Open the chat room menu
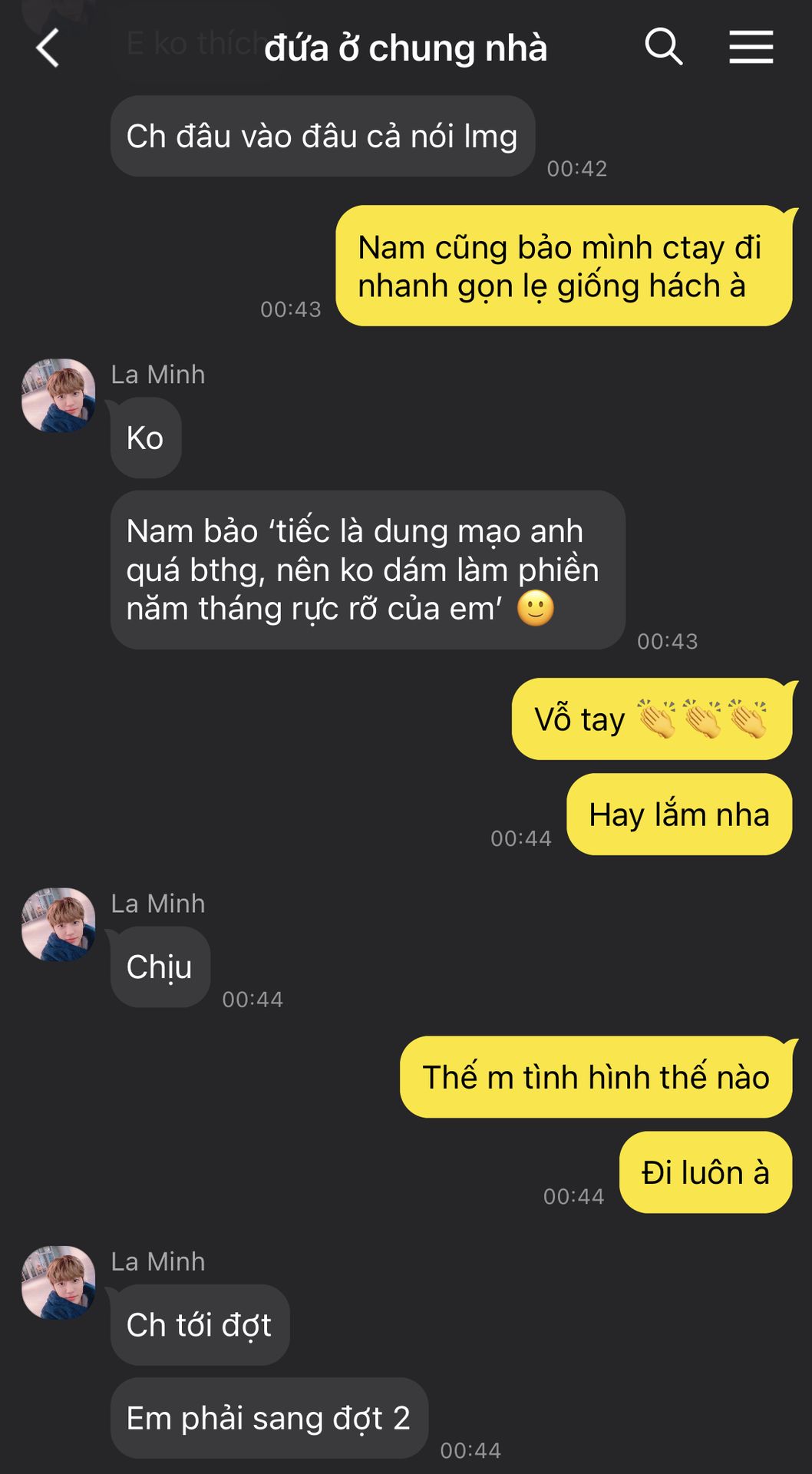Screen dimensions: 812x1474 click(751, 48)
